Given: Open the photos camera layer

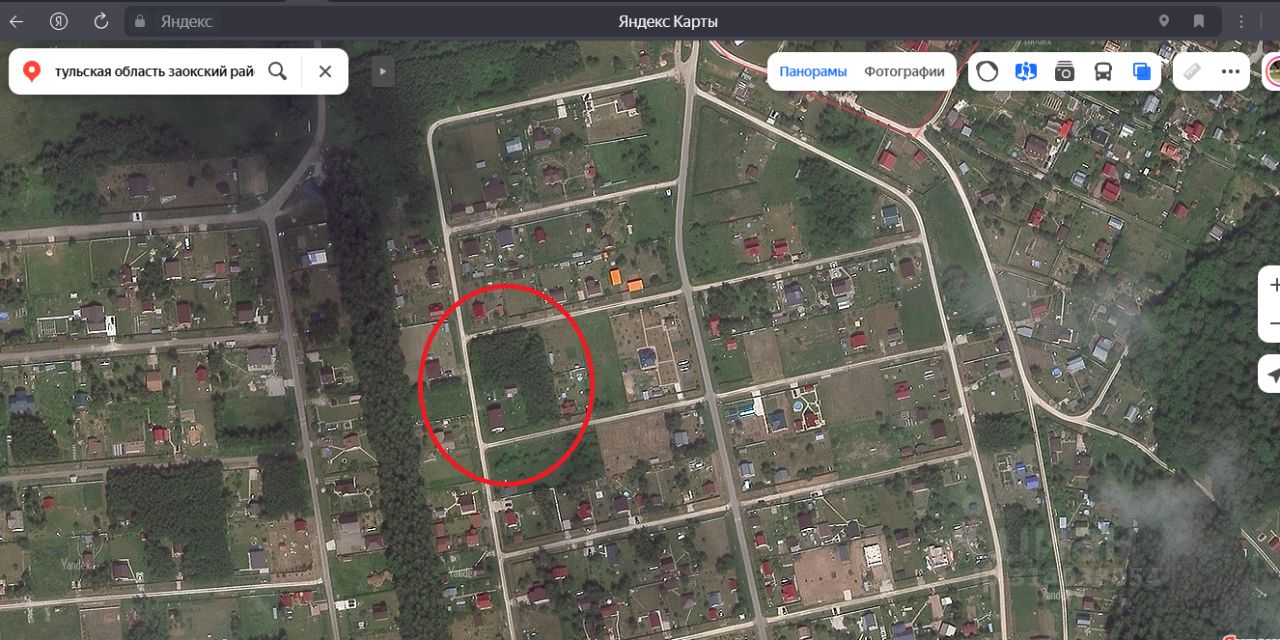Looking at the screenshot, I should tap(1064, 71).
